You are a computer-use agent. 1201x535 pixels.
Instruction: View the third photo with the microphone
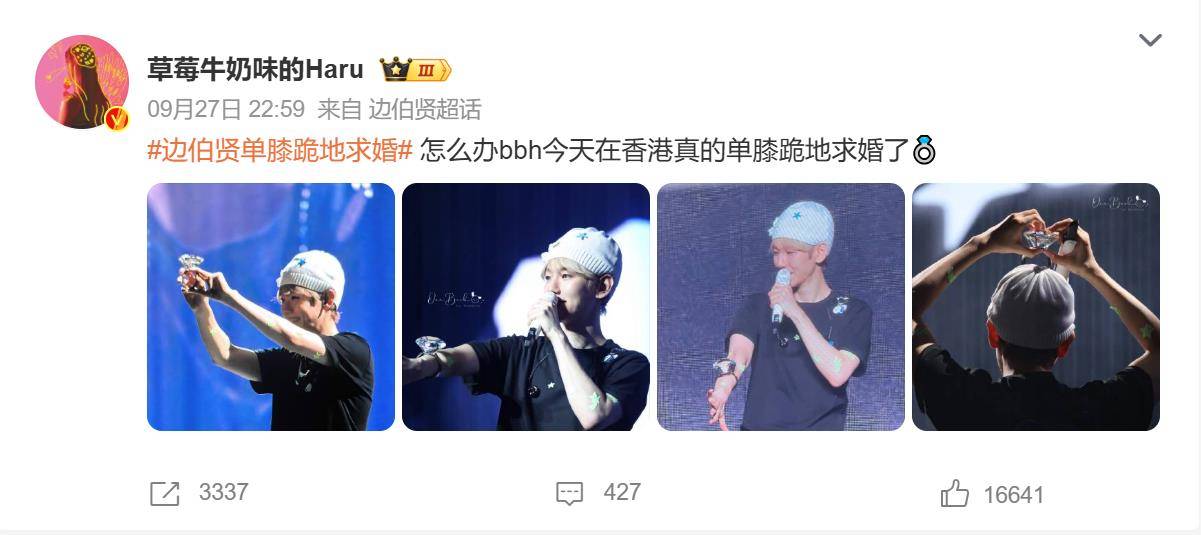click(781, 307)
